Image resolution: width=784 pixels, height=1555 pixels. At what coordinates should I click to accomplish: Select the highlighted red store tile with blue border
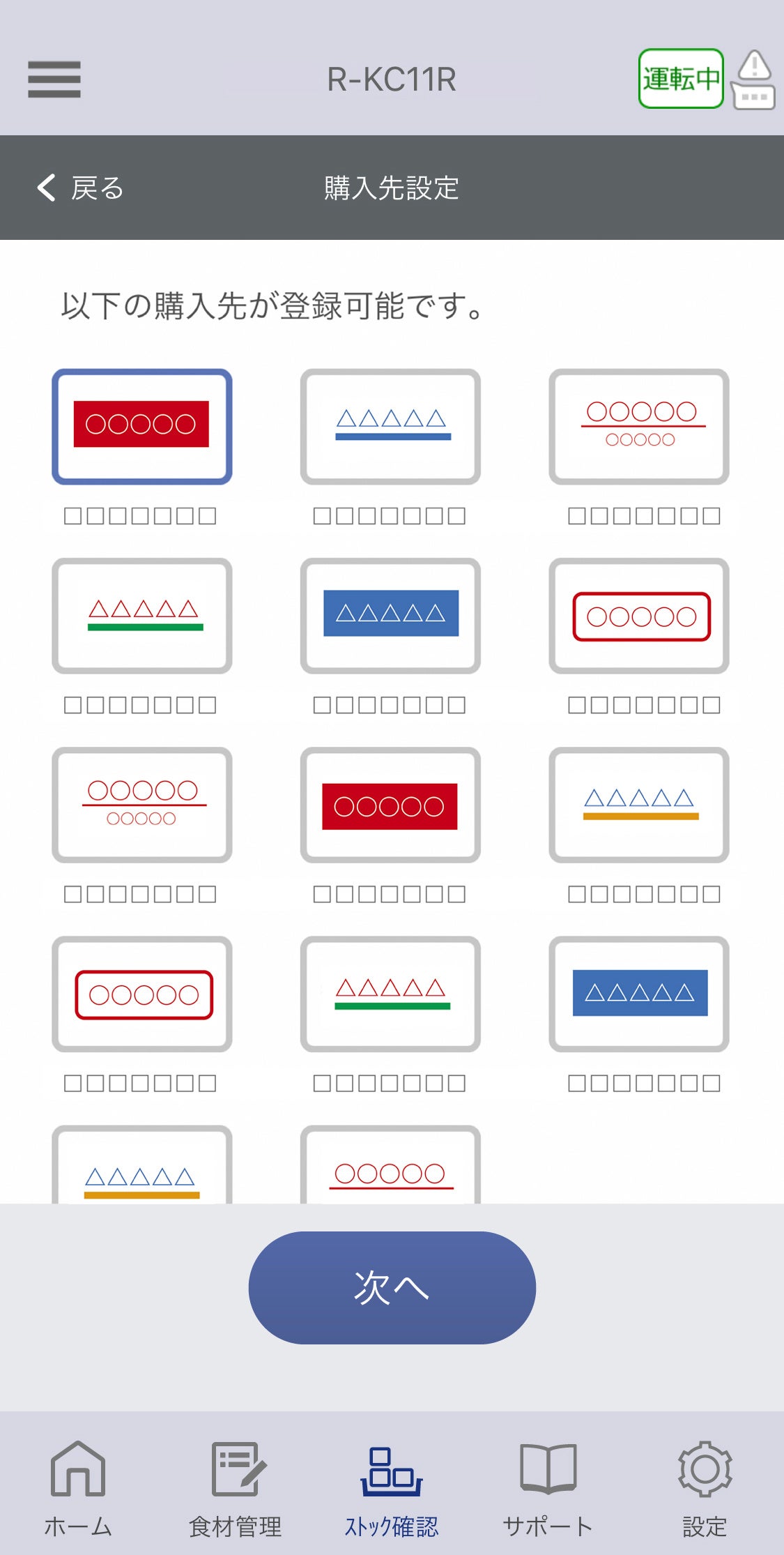click(142, 426)
